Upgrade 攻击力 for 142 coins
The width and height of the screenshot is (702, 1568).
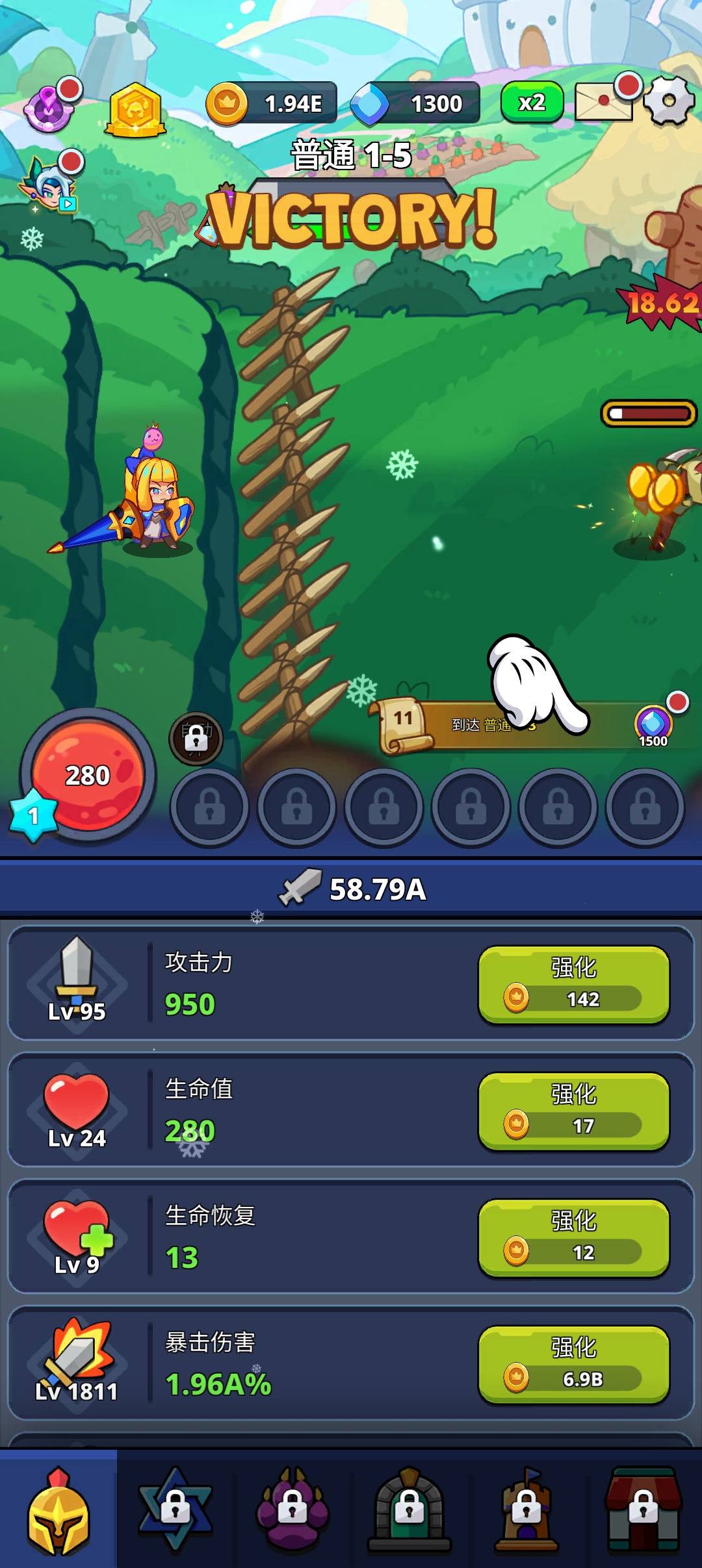coord(573,984)
